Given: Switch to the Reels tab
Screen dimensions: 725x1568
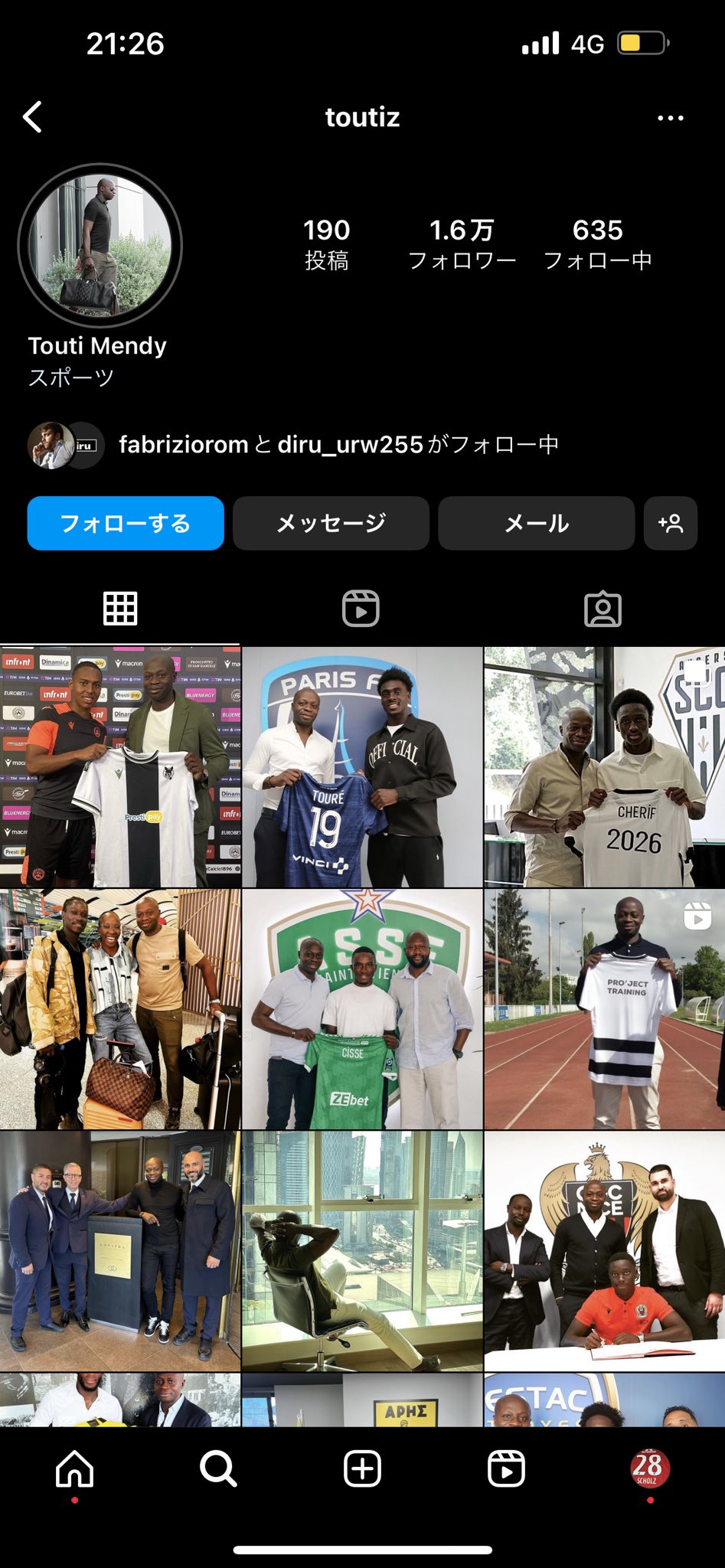Looking at the screenshot, I should tap(361, 609).
